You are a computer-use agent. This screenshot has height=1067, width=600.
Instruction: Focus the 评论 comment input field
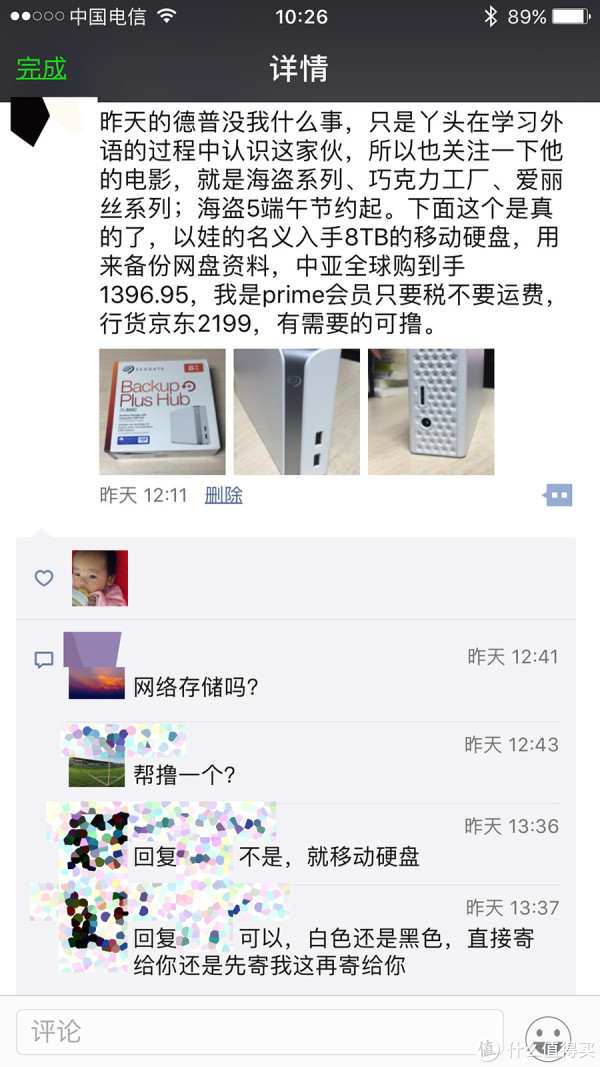coord(258,1031)
